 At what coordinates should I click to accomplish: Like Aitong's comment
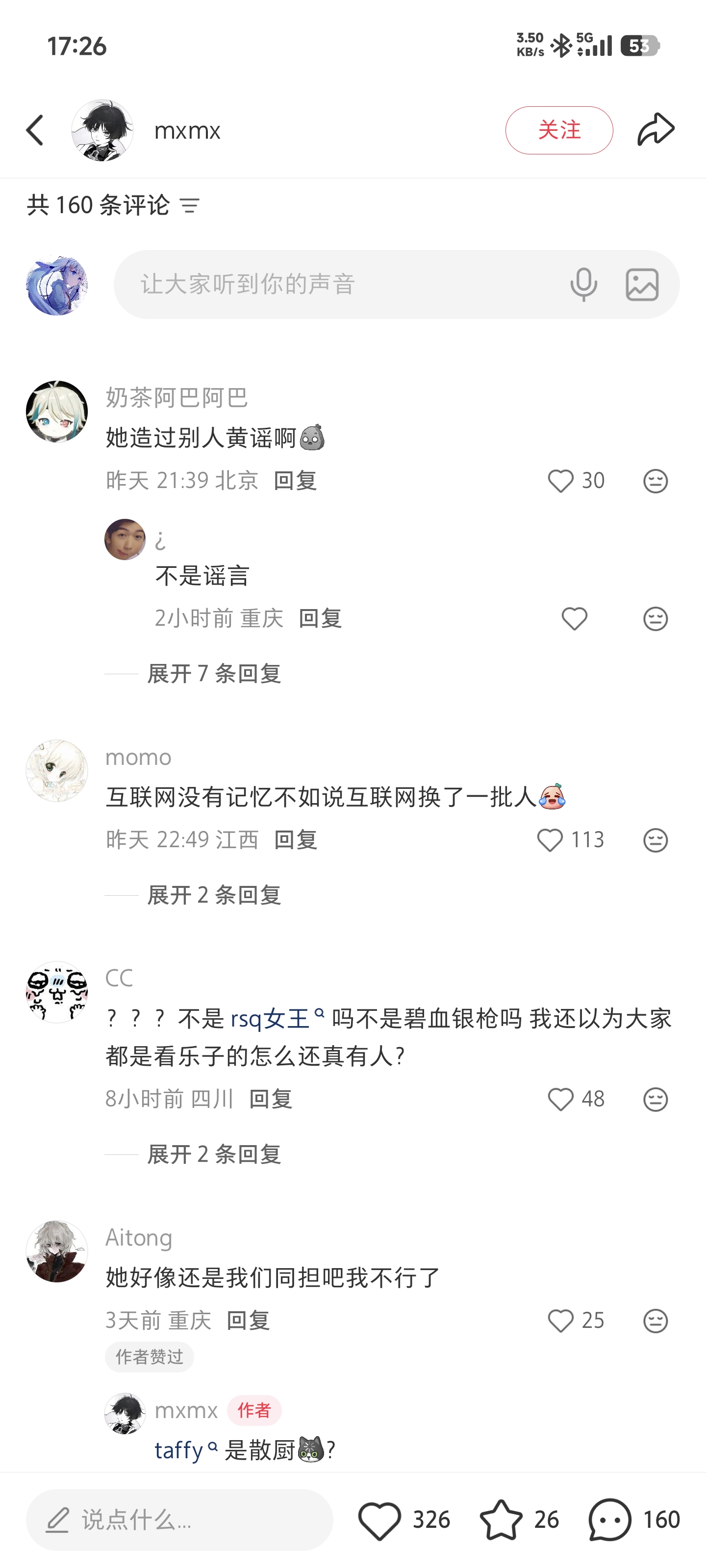pos(560,1321)
